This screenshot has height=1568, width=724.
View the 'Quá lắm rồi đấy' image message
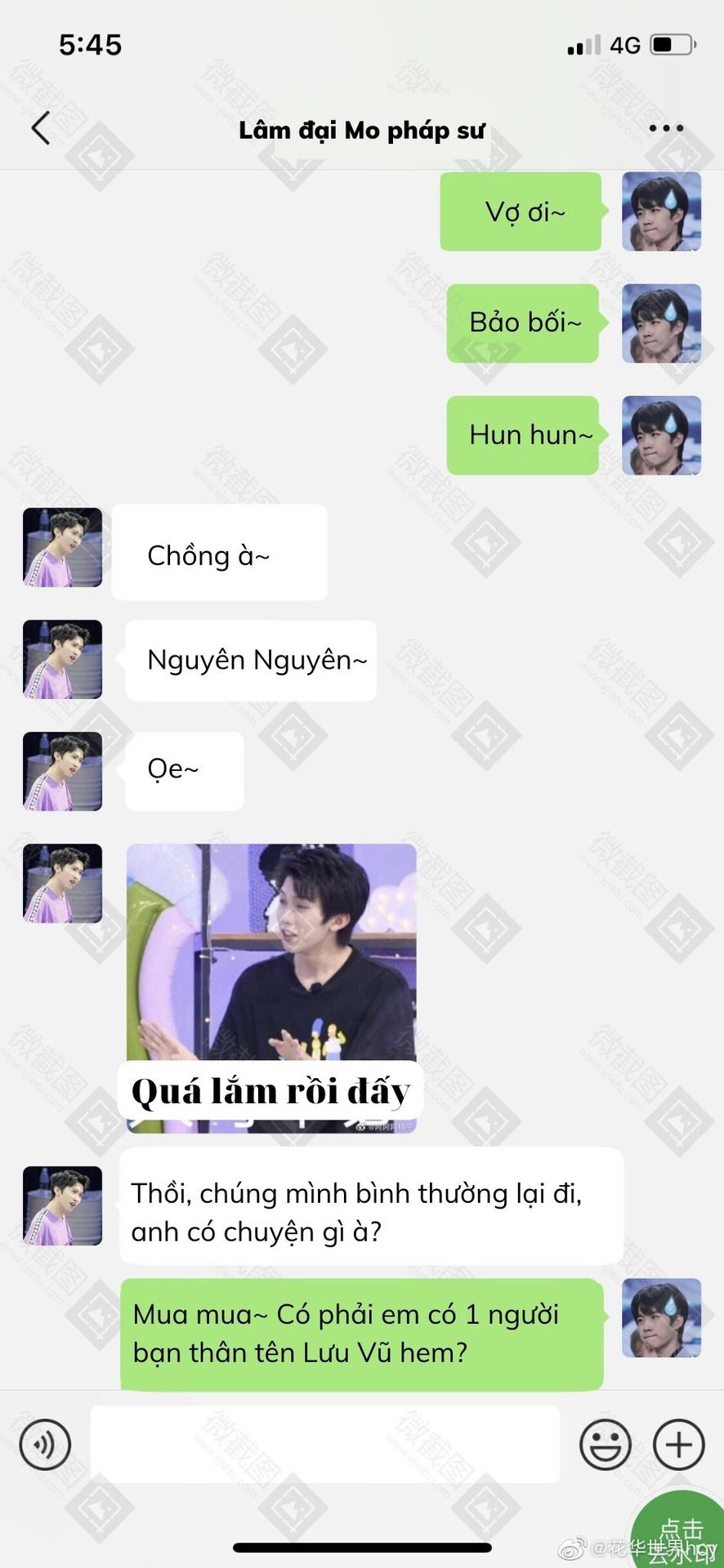click(271, 988)
